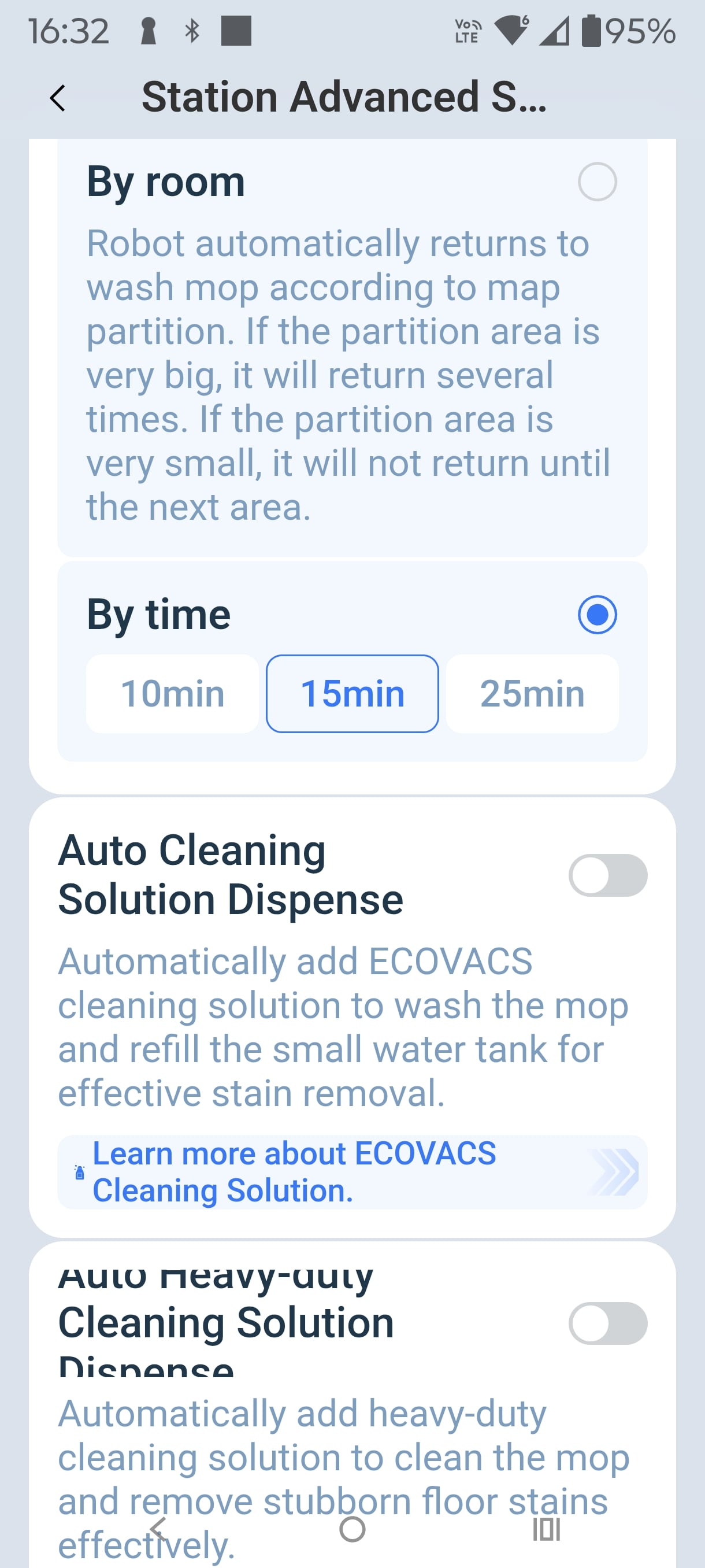Image resolution: width=705 pixels, height=1568 pixels.
Task: Choose the 10min interval
Action: click(x=172, y=694)
